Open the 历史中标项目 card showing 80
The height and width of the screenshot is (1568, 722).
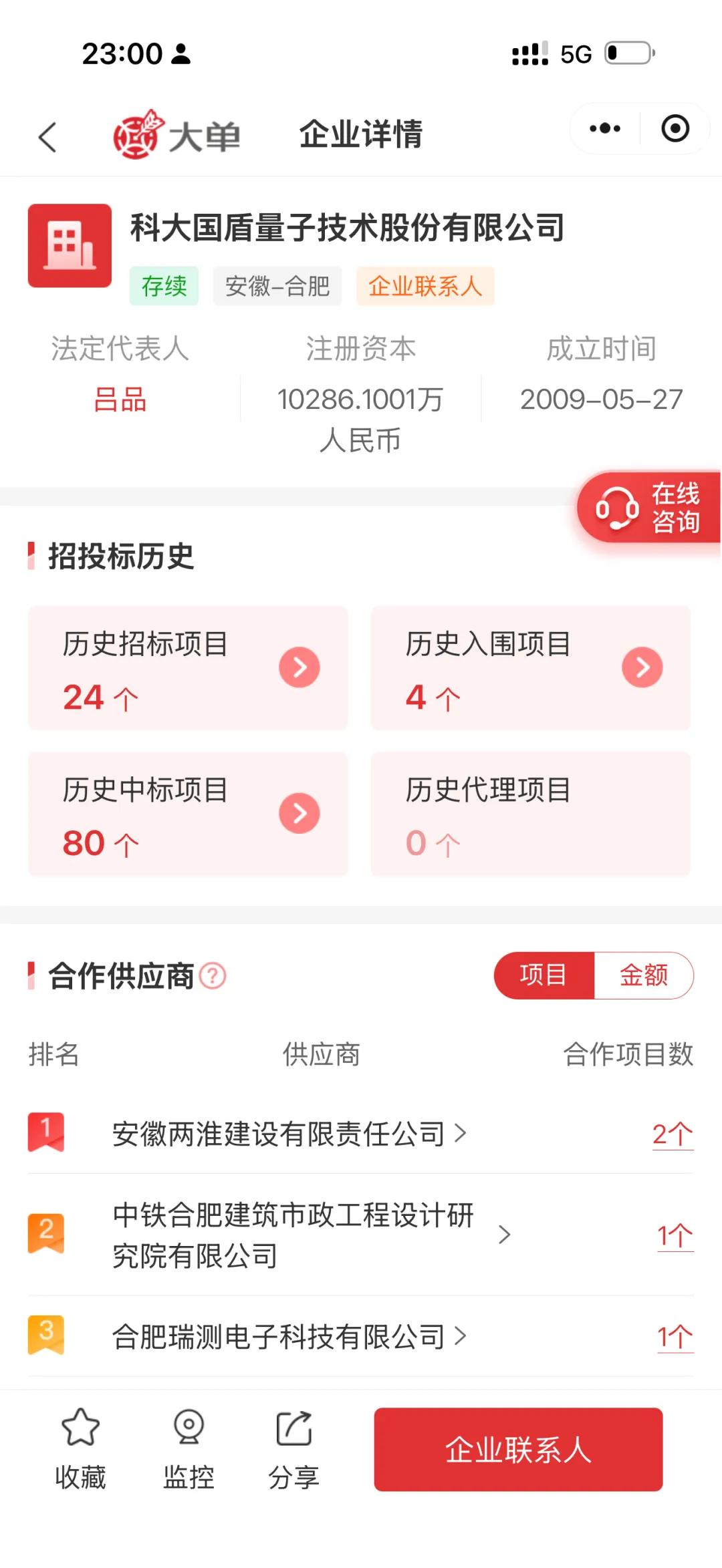click(x=188, y=813)
